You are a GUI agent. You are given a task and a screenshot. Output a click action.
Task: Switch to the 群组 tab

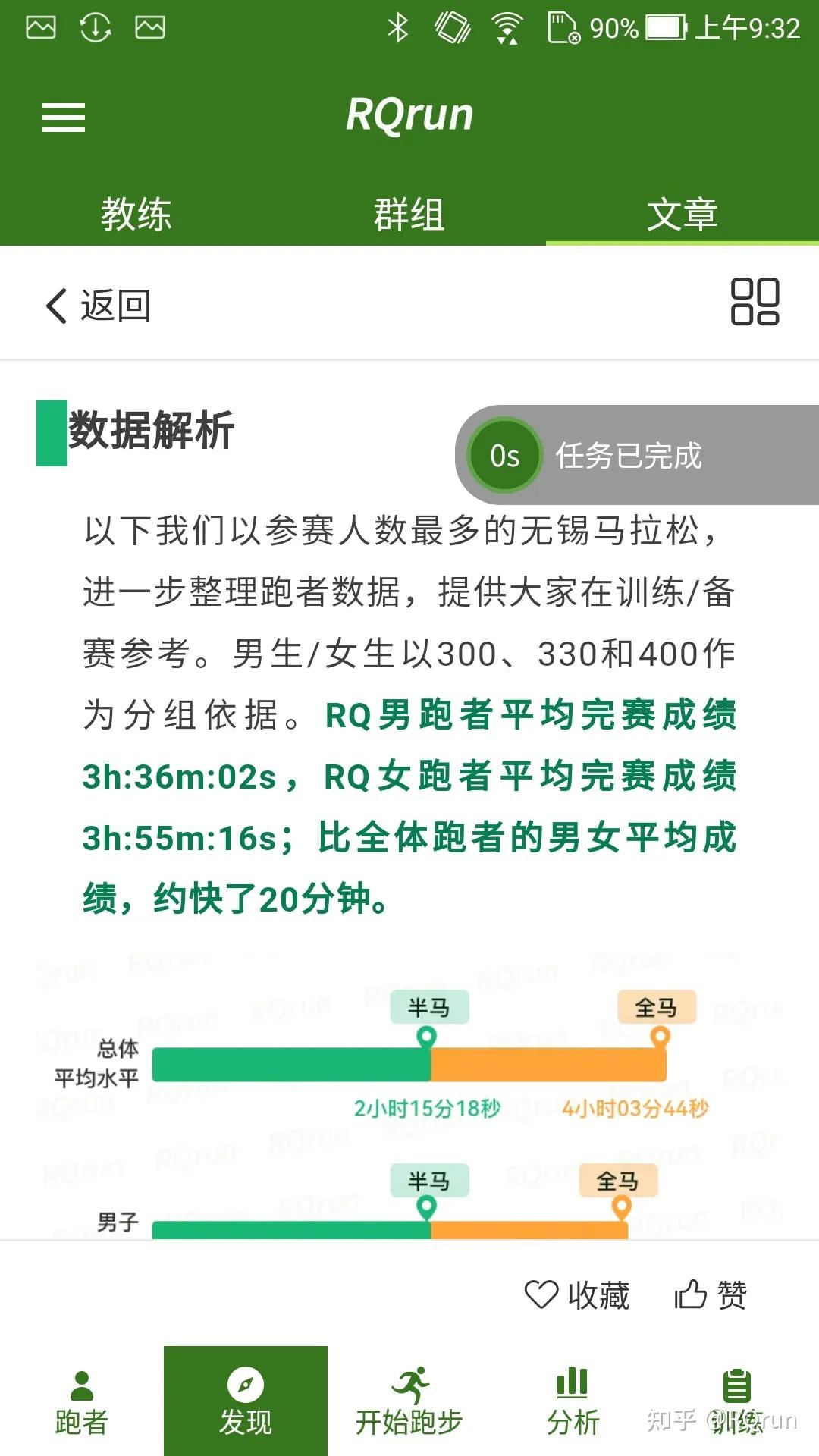tap(409, 215)
